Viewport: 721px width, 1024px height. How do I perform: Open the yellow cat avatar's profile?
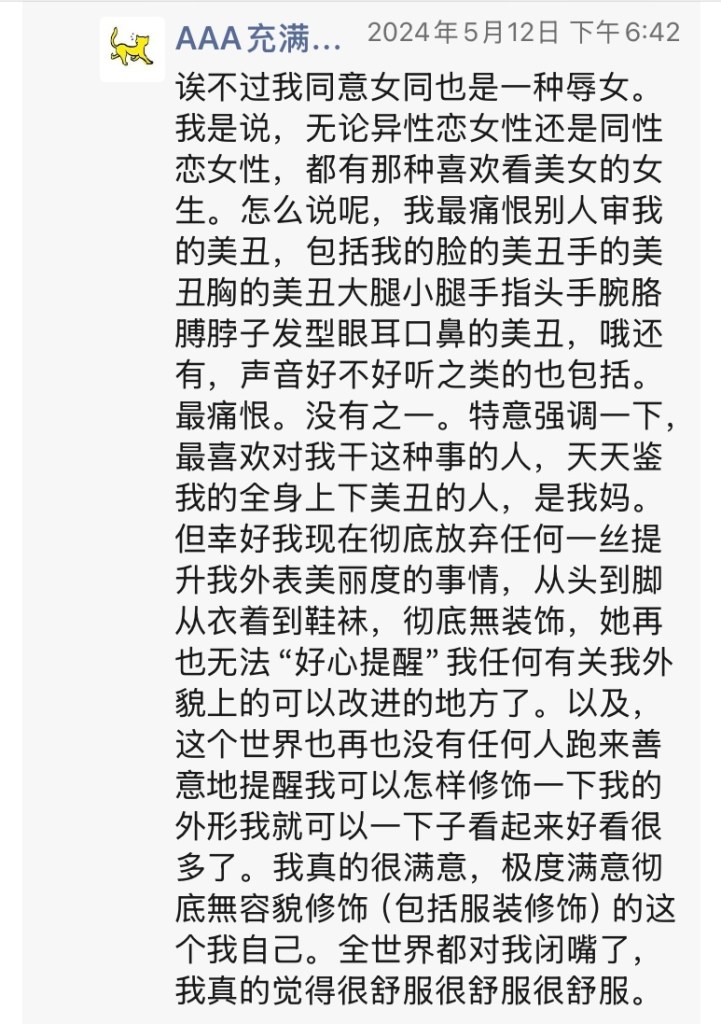[x=132, y=49]
